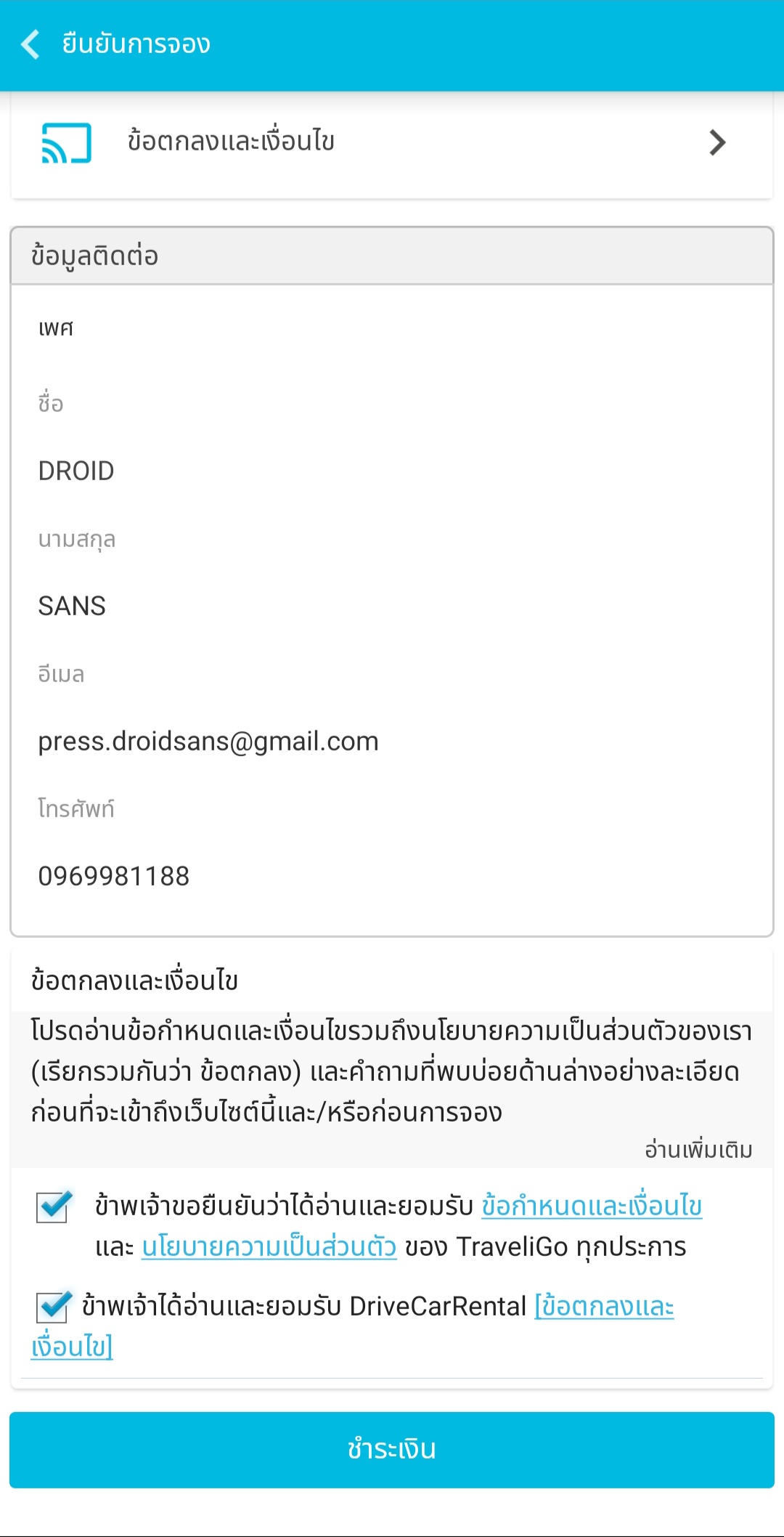This screenshot has height=1537, width=784.
Task: Edit the phone number field
Action: [x=392, y=876]
